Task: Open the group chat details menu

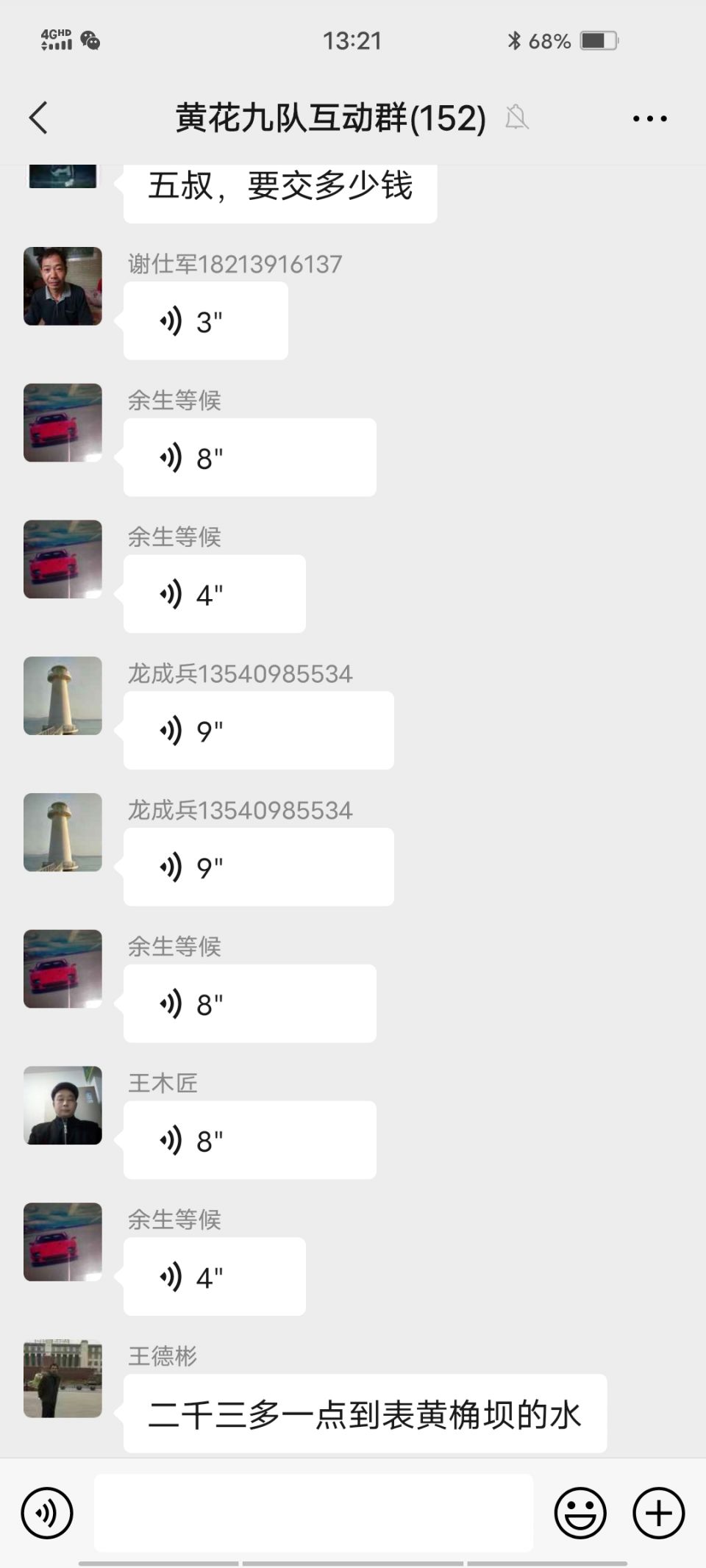Action: coord(649,118)
